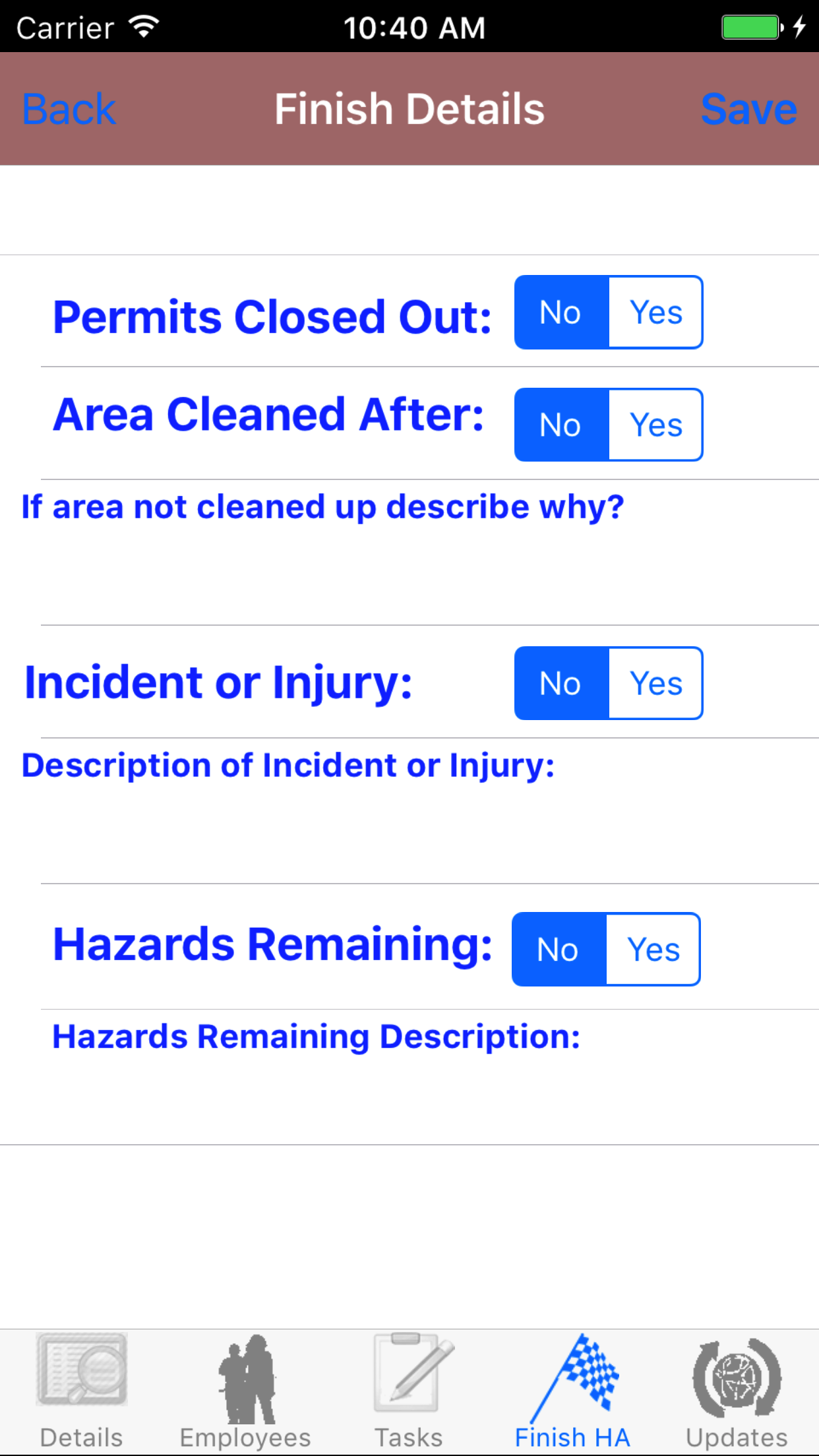
Task: Select the Finish HA tab
Action: click(x=572, y=1393)
